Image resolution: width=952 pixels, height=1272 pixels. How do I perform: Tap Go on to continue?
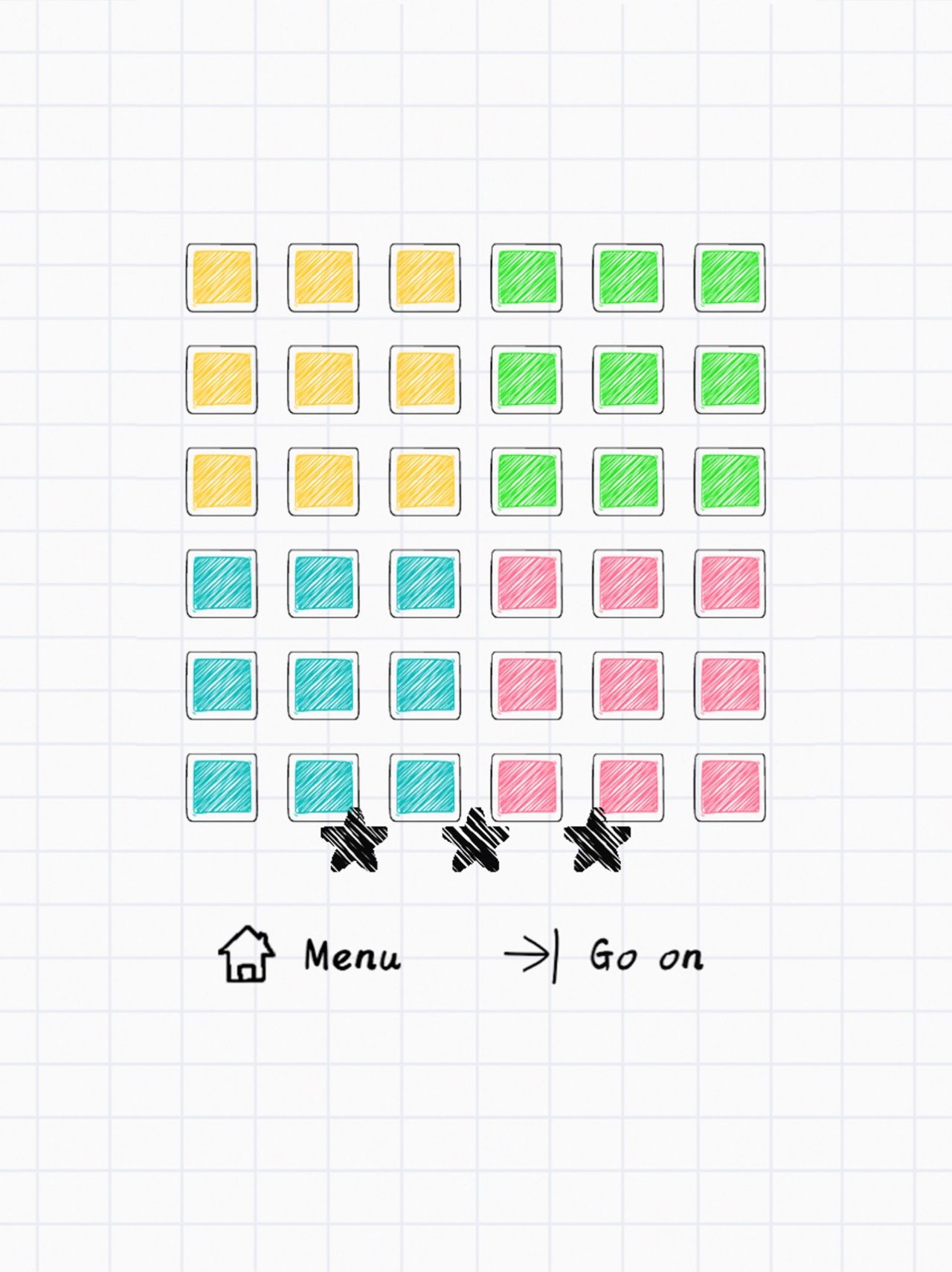(604, 955)
